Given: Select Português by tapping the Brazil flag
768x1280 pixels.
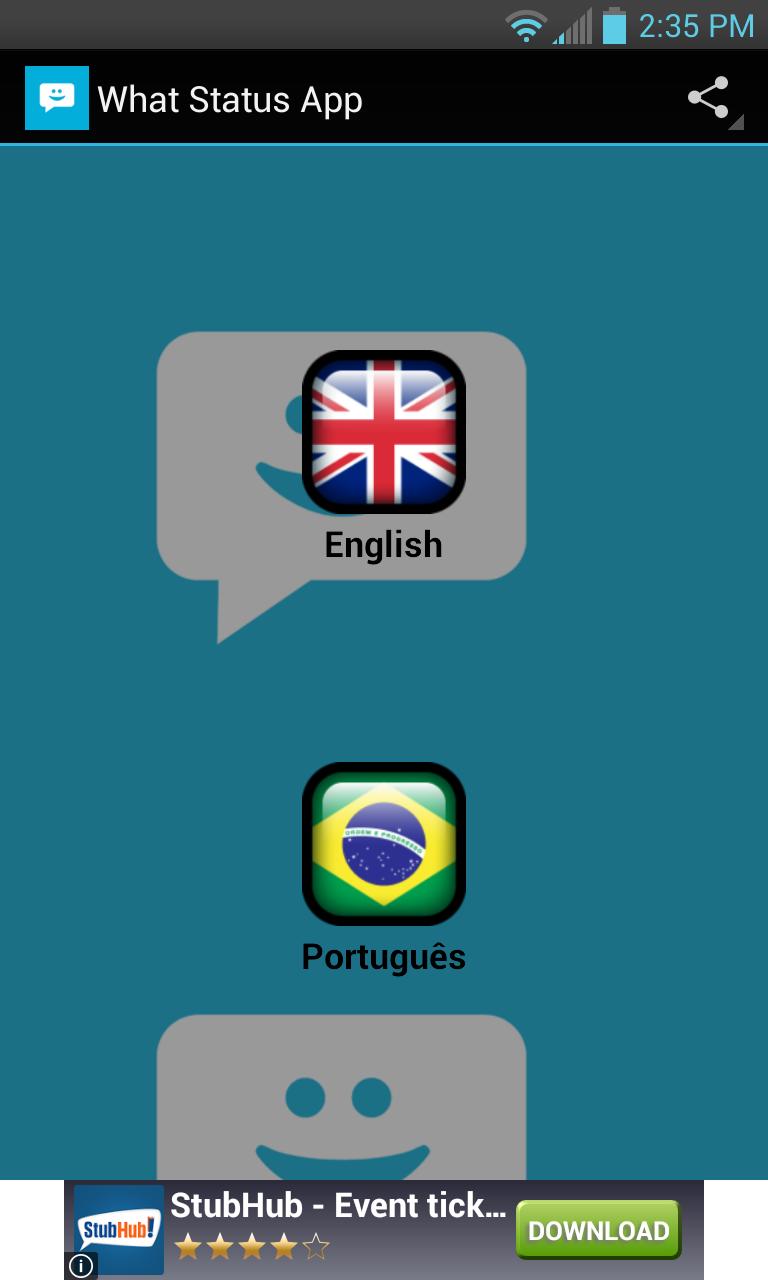Looking at the screenshot, I should [x=383, y=842].
